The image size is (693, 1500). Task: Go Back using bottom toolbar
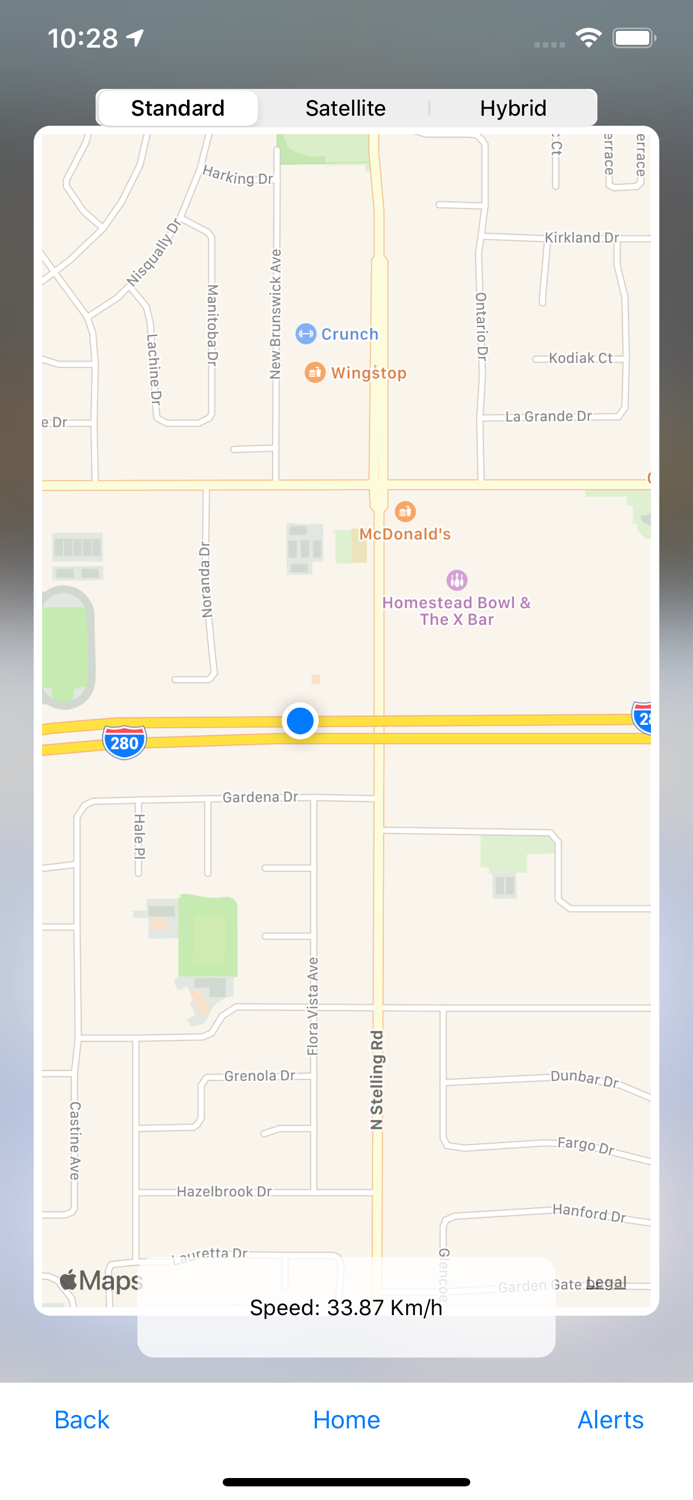coord(82,1419)
